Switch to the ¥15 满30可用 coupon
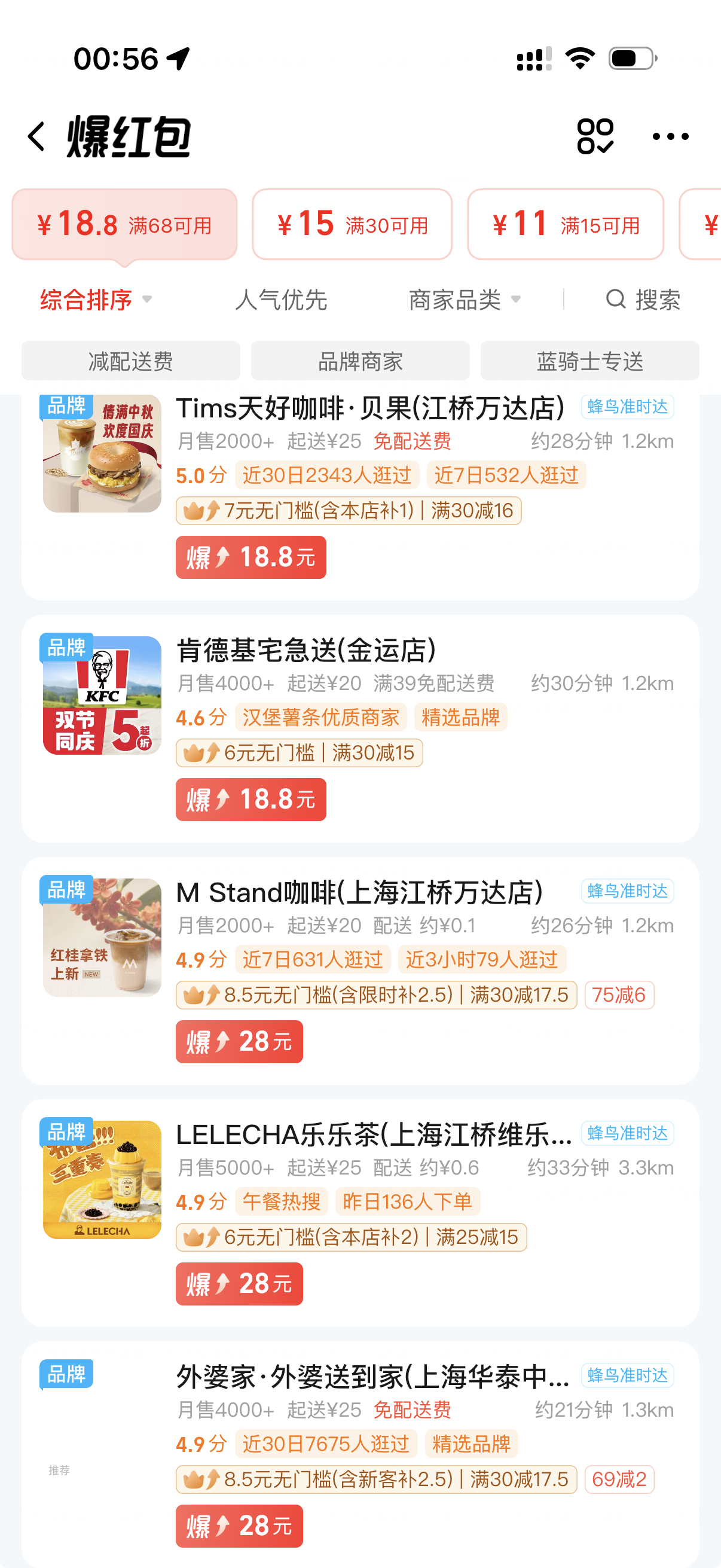This screenshot has width=721, height=1568. click(352, 225)
